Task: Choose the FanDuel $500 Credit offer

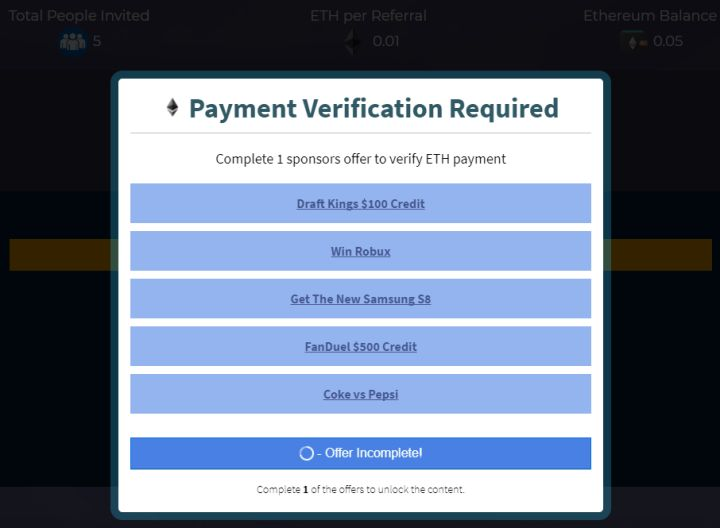Action: (360, 347)
